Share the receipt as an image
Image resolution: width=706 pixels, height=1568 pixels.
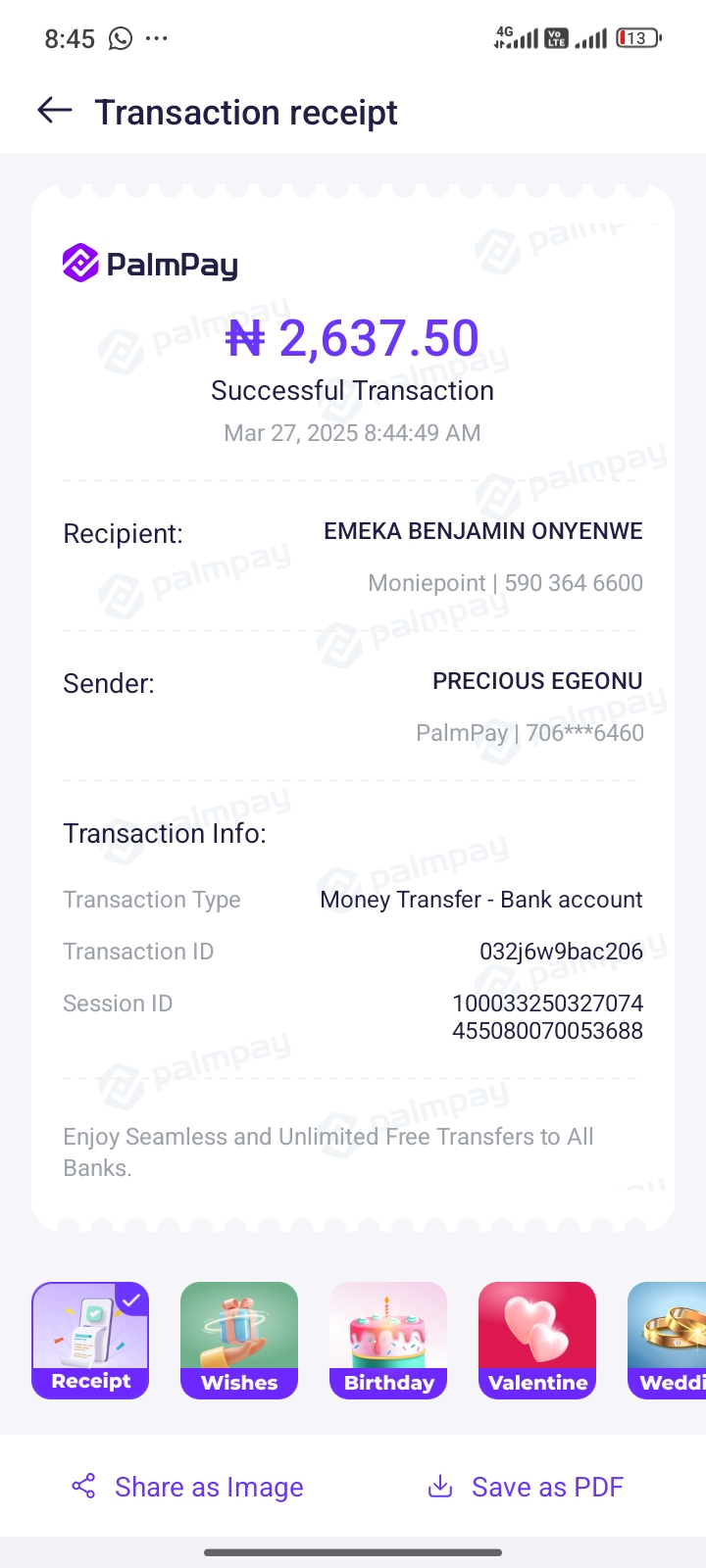(x=188, y=1487)
